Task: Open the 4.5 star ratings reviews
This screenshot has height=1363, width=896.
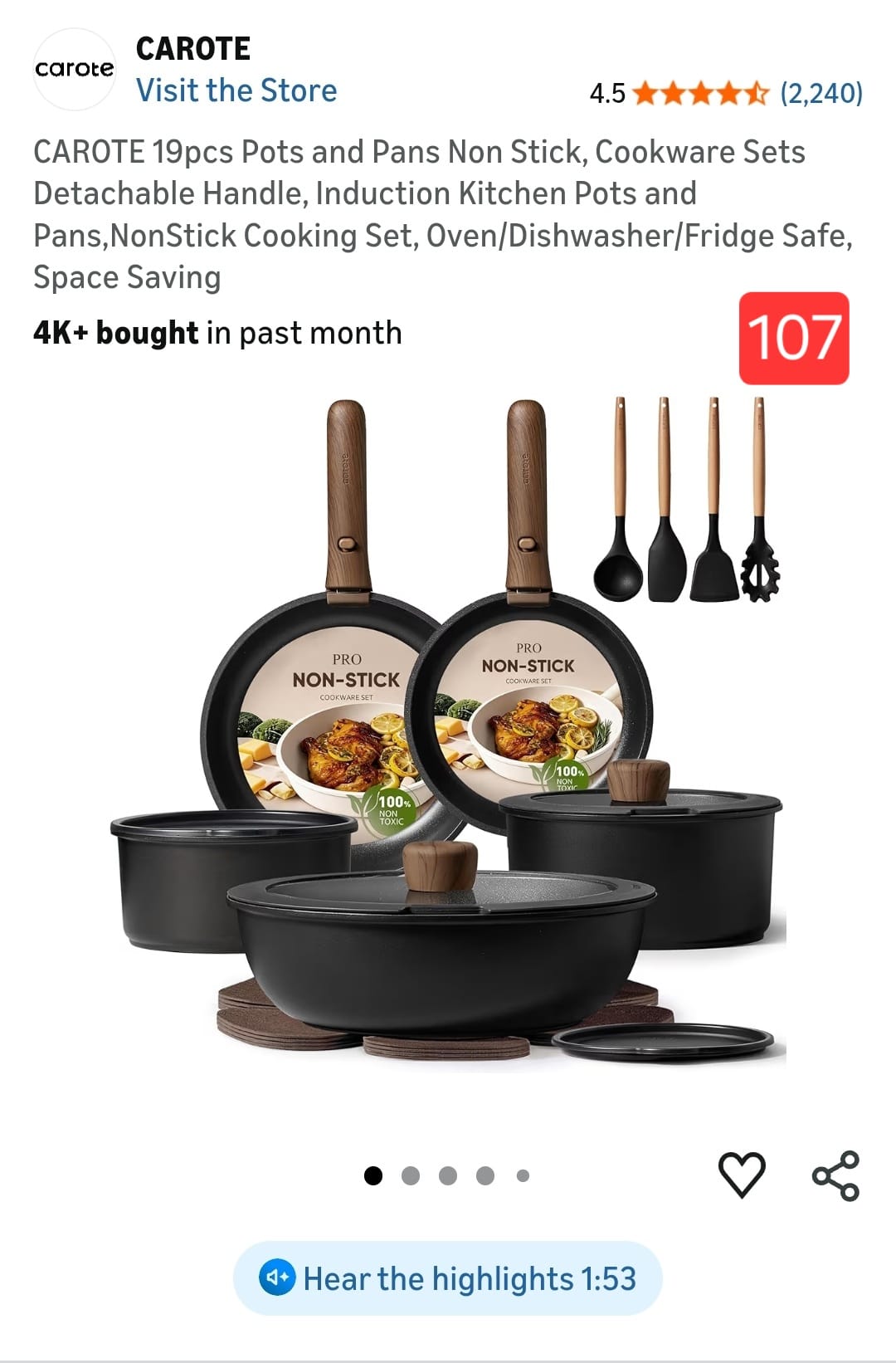Action: pos(725,93)
